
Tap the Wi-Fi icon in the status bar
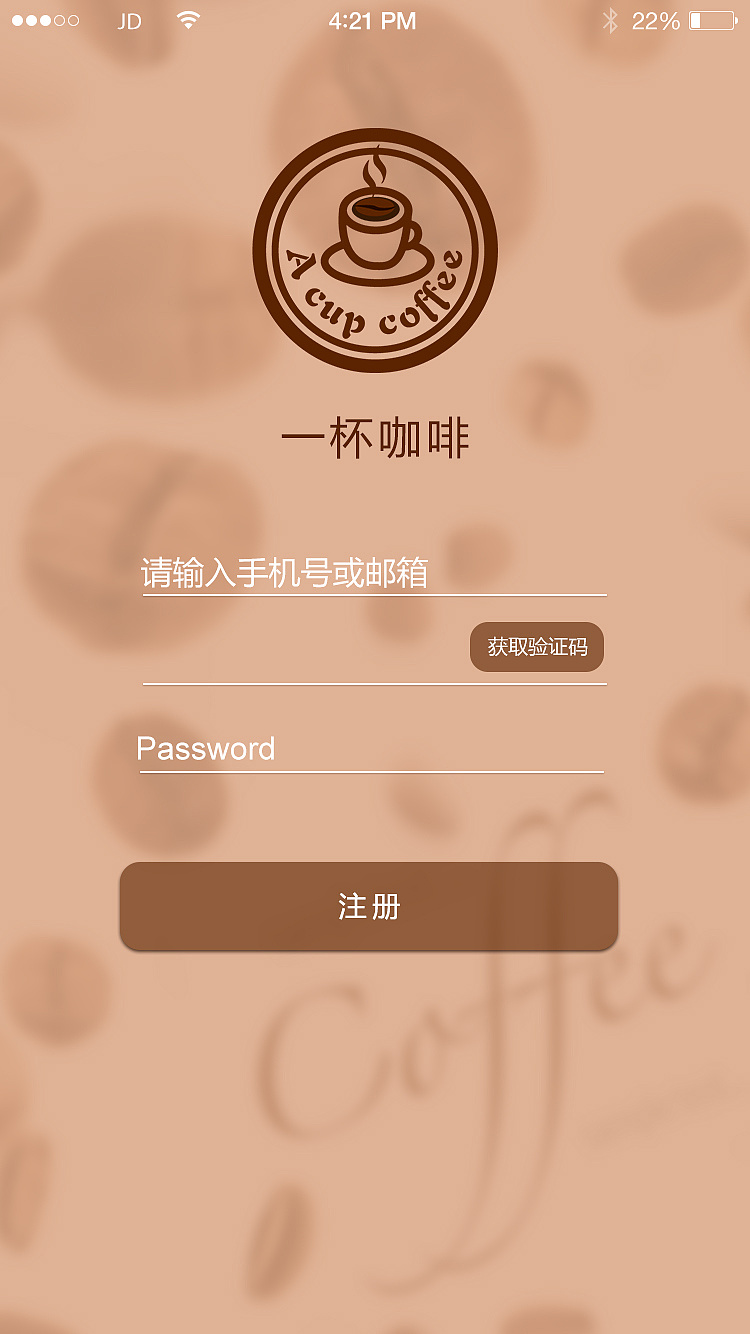click(186, 19)
